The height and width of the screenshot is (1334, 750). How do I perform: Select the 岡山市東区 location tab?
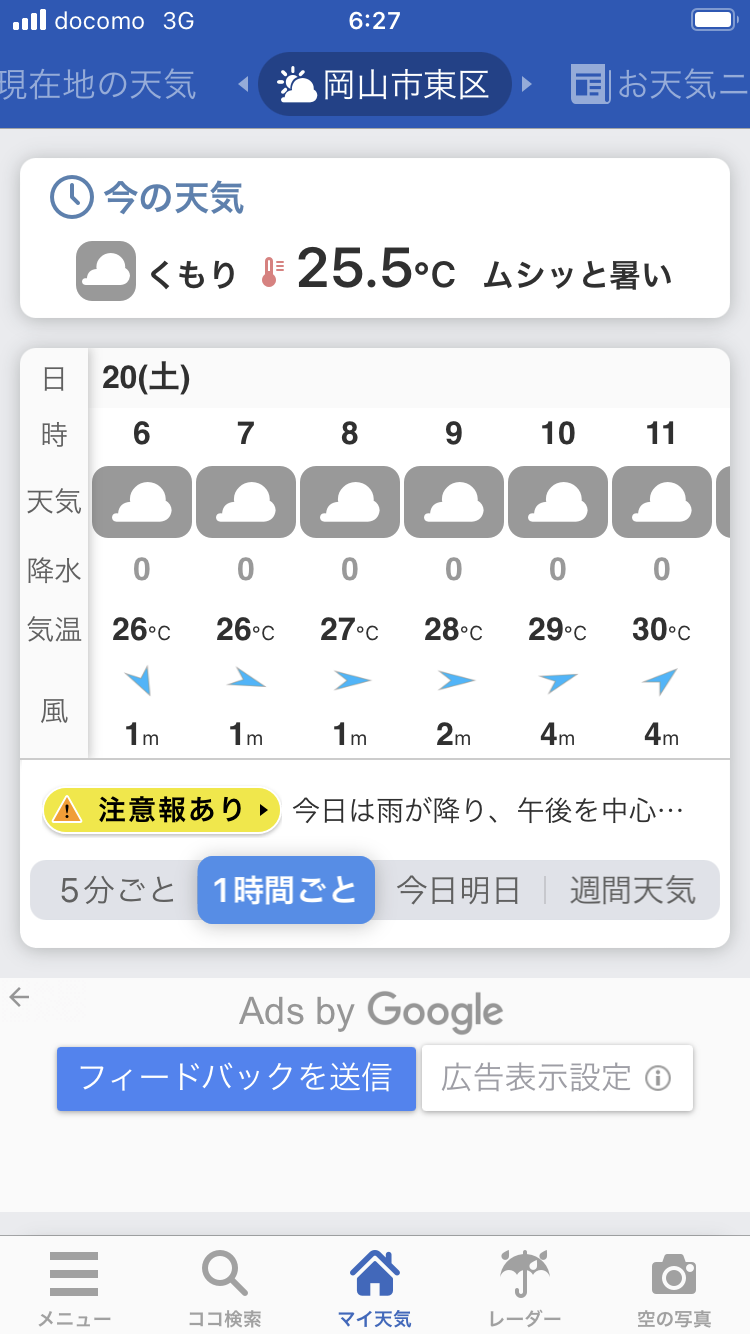(385, 85)
